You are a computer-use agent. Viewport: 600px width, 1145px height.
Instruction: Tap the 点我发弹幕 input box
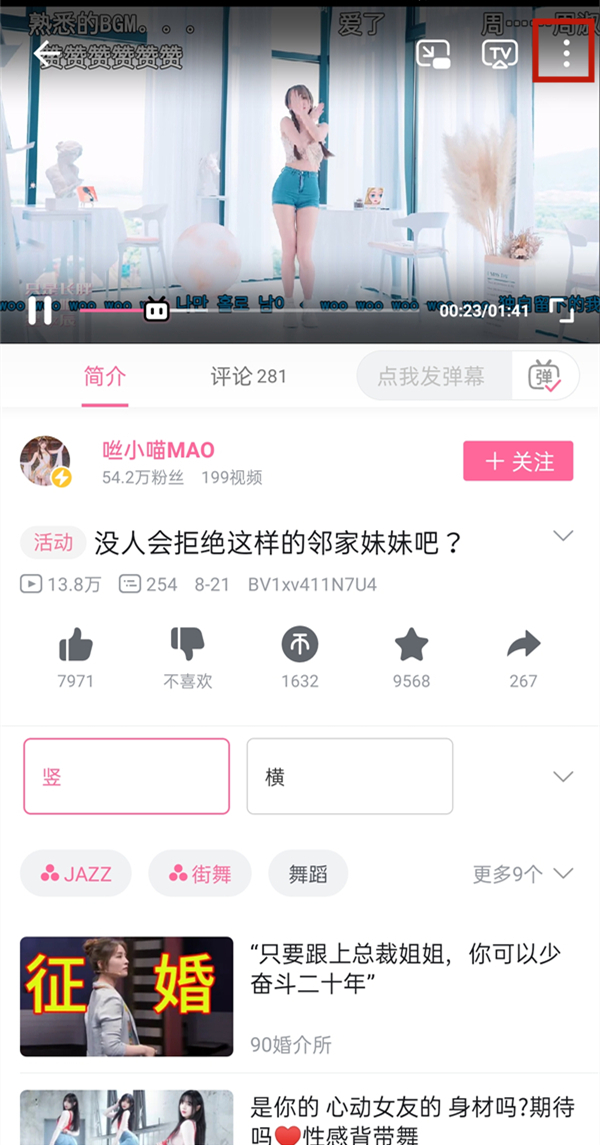coord(432,377)
